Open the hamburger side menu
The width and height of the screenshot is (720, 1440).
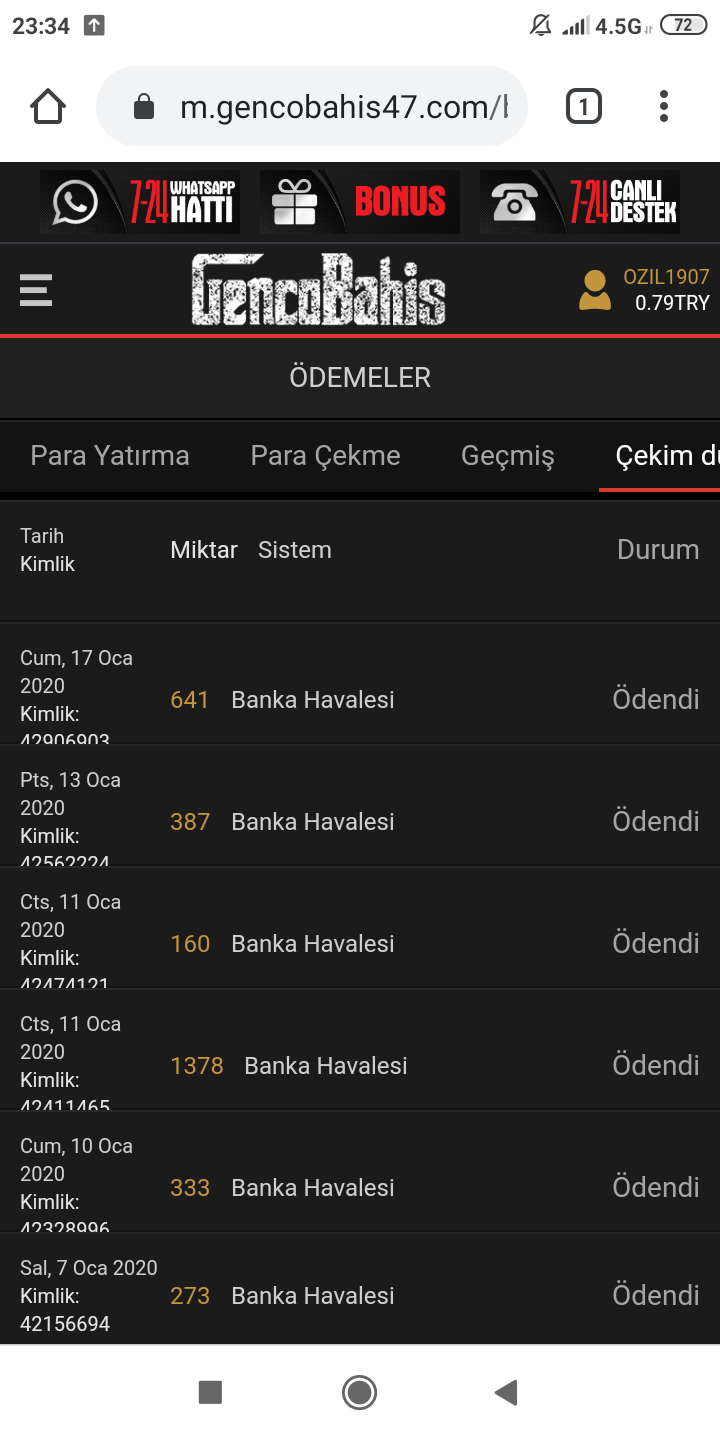[x=36, y=290]
